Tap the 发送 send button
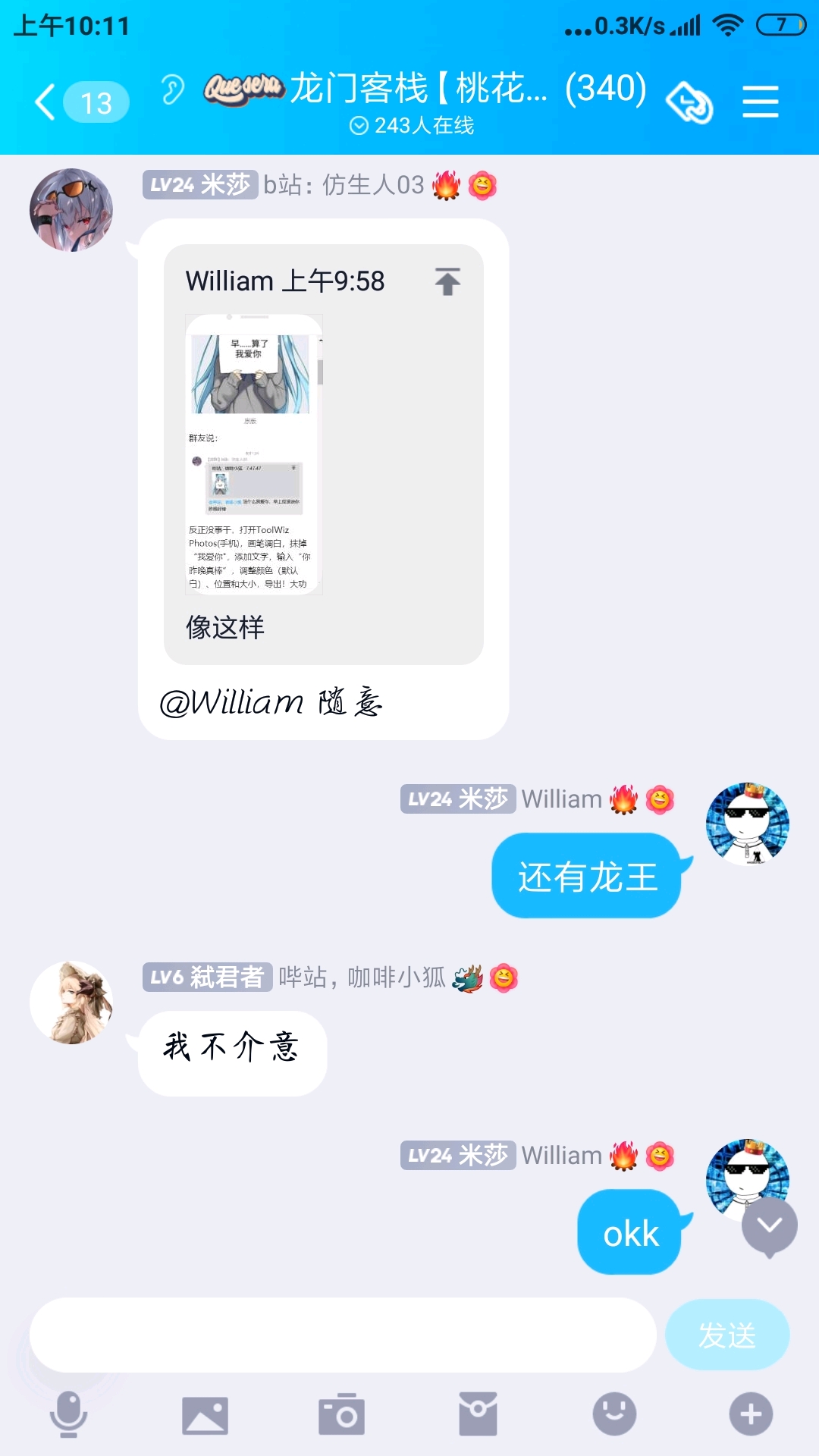The height and width of the screenshot is (1456, 819). (727, 1335)
